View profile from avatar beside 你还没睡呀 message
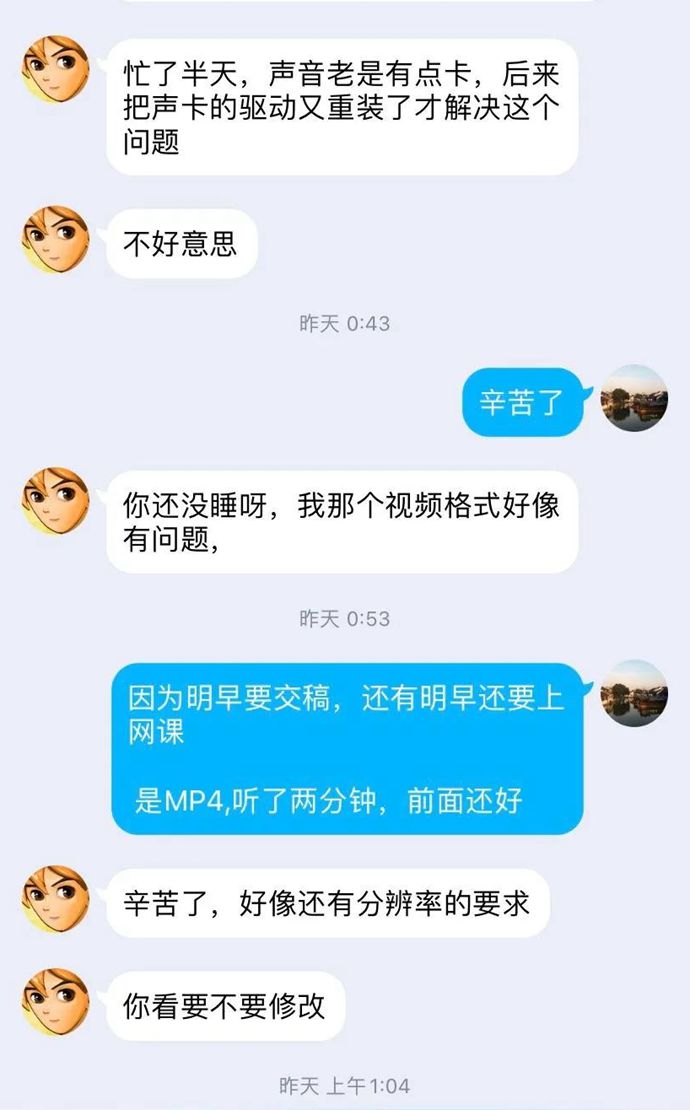 tap(55, 501)
